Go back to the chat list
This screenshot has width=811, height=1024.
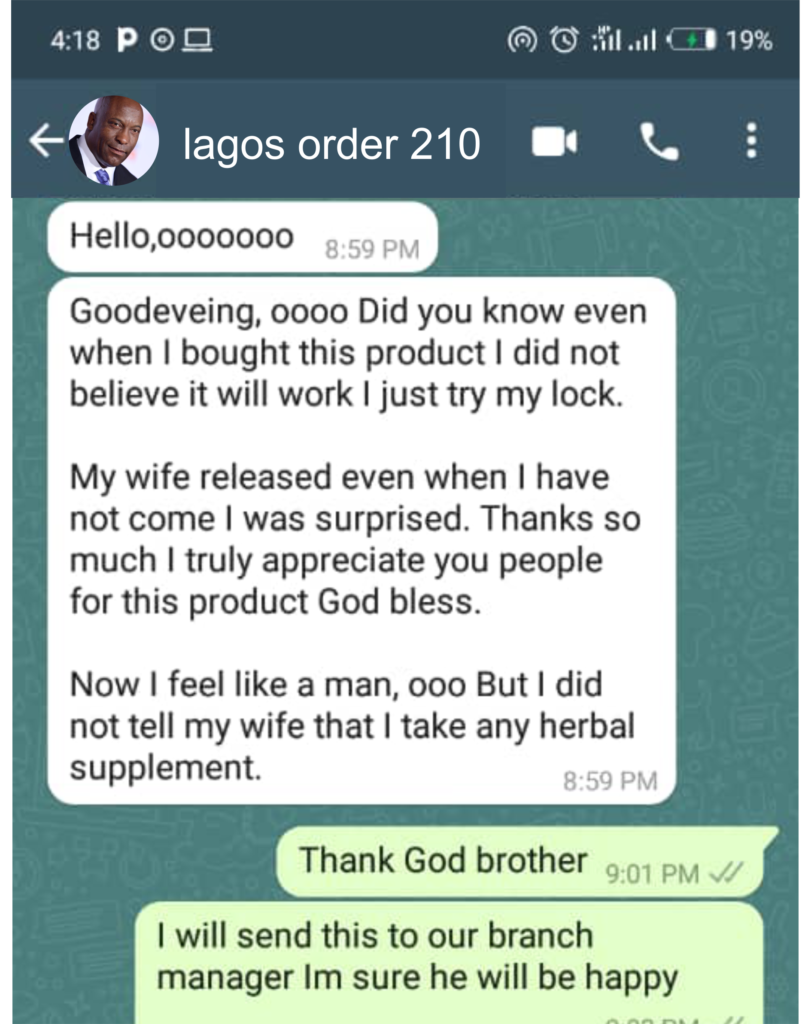coord(44,143)
